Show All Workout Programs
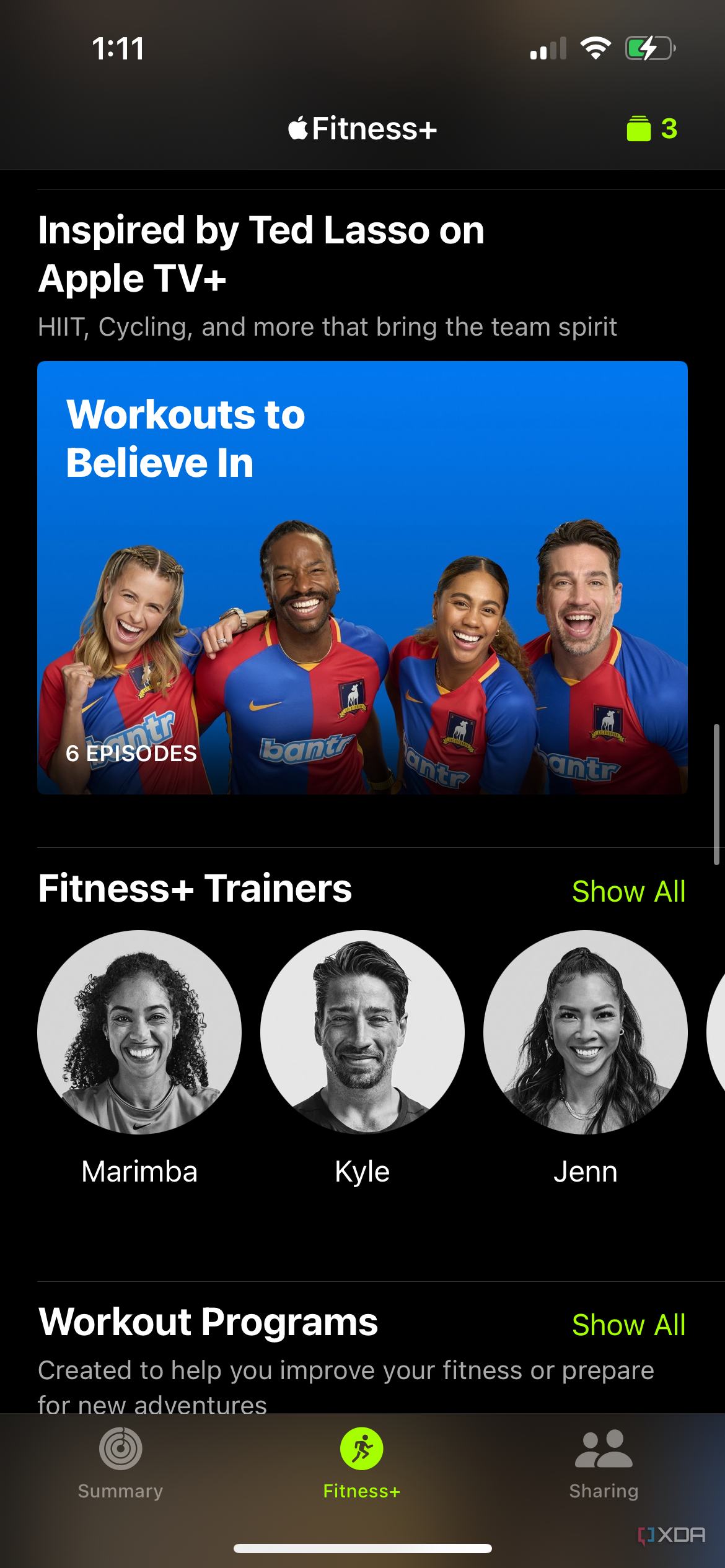Image resolution: width=725 pixels, height=1568 pixels. pos(628,1326)
